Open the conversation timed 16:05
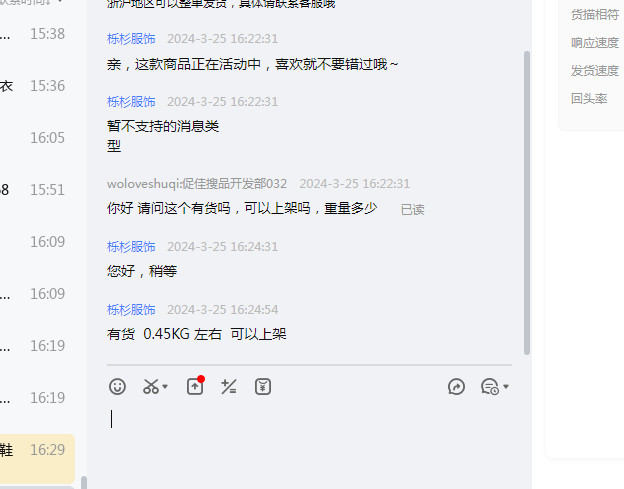This screenshot has height=489, width=624. 40,138
